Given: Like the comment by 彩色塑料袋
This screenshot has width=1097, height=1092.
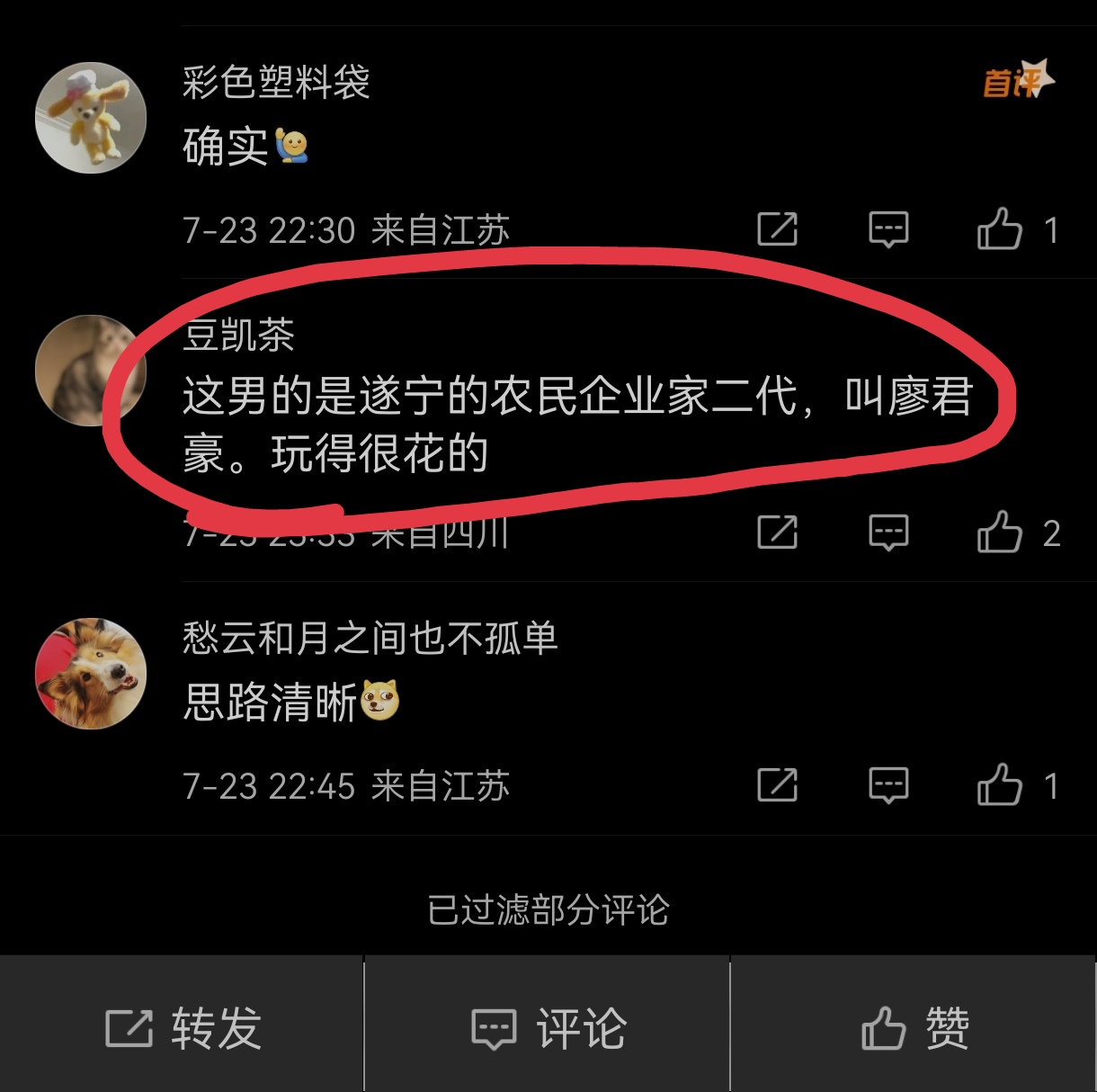Looking at the screenshot, I should pyautogui.click(x=1000, y=229).
